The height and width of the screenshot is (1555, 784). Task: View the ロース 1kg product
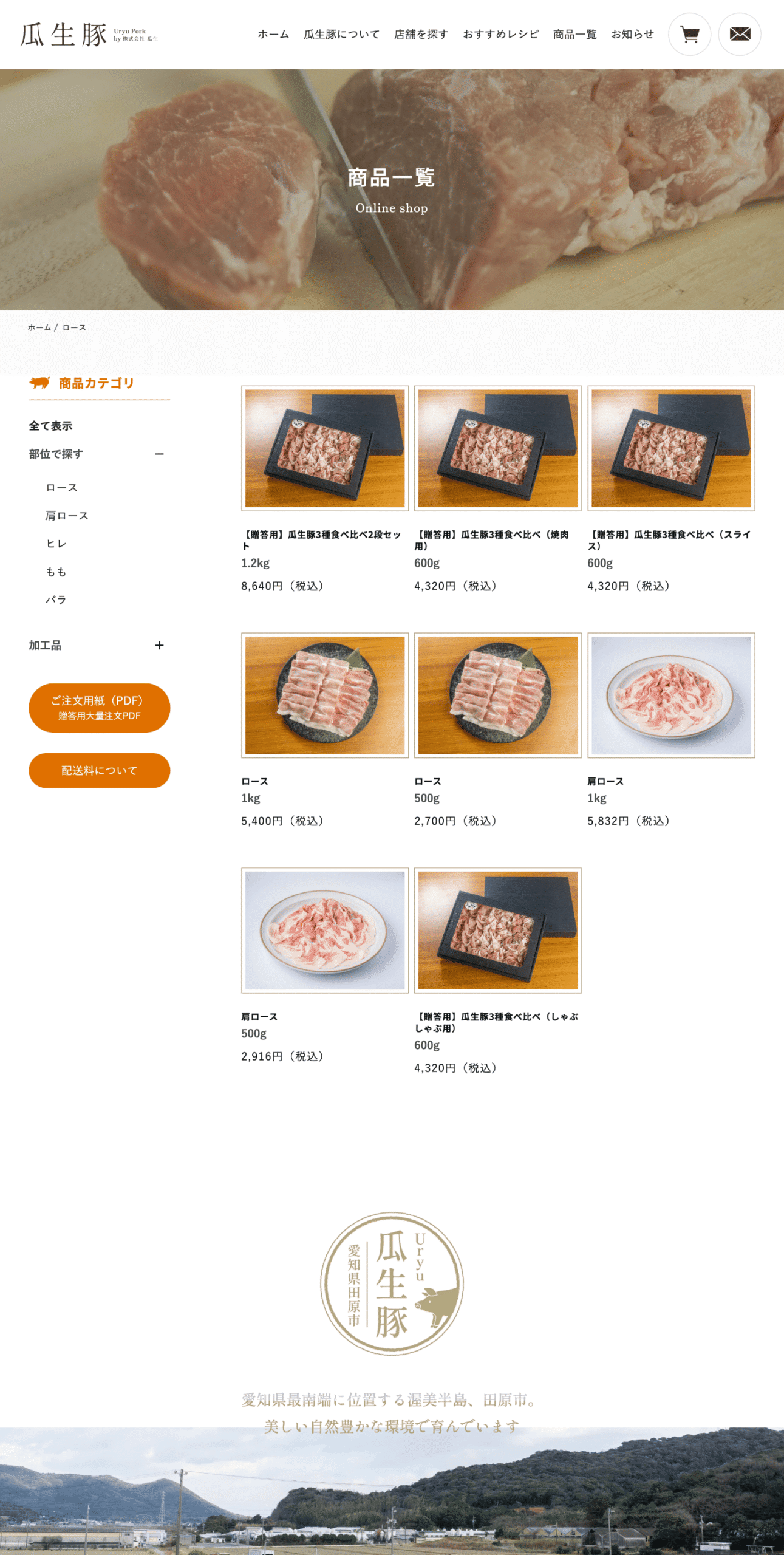coord(324,695)
